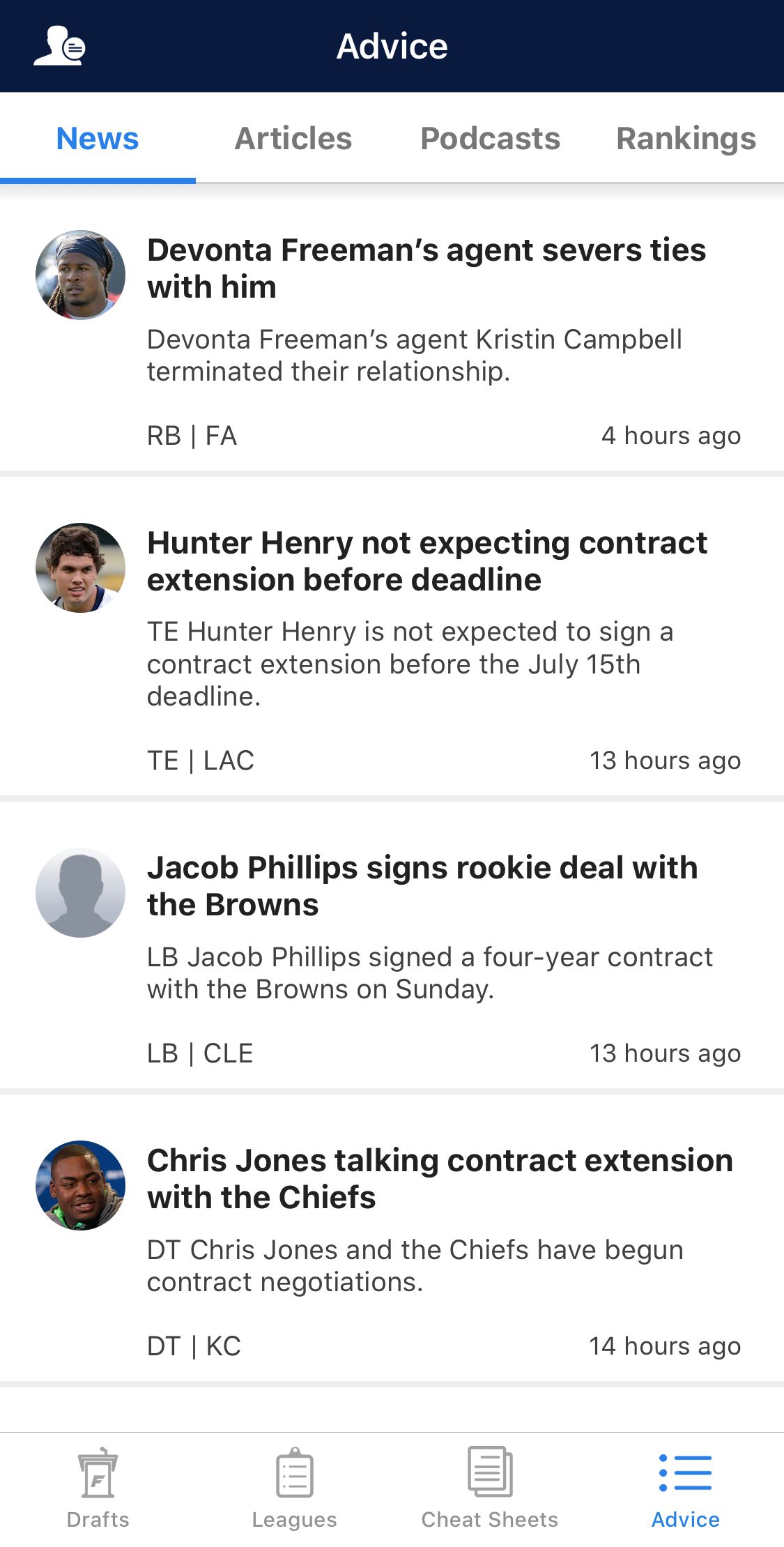Select the News tab

(x=98, y=138)
